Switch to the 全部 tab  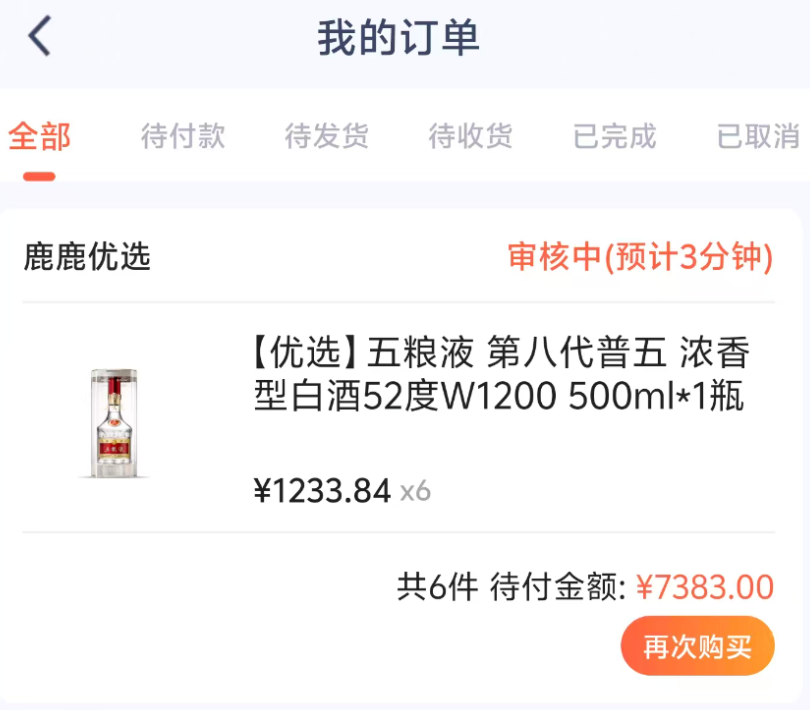point(40,137)
